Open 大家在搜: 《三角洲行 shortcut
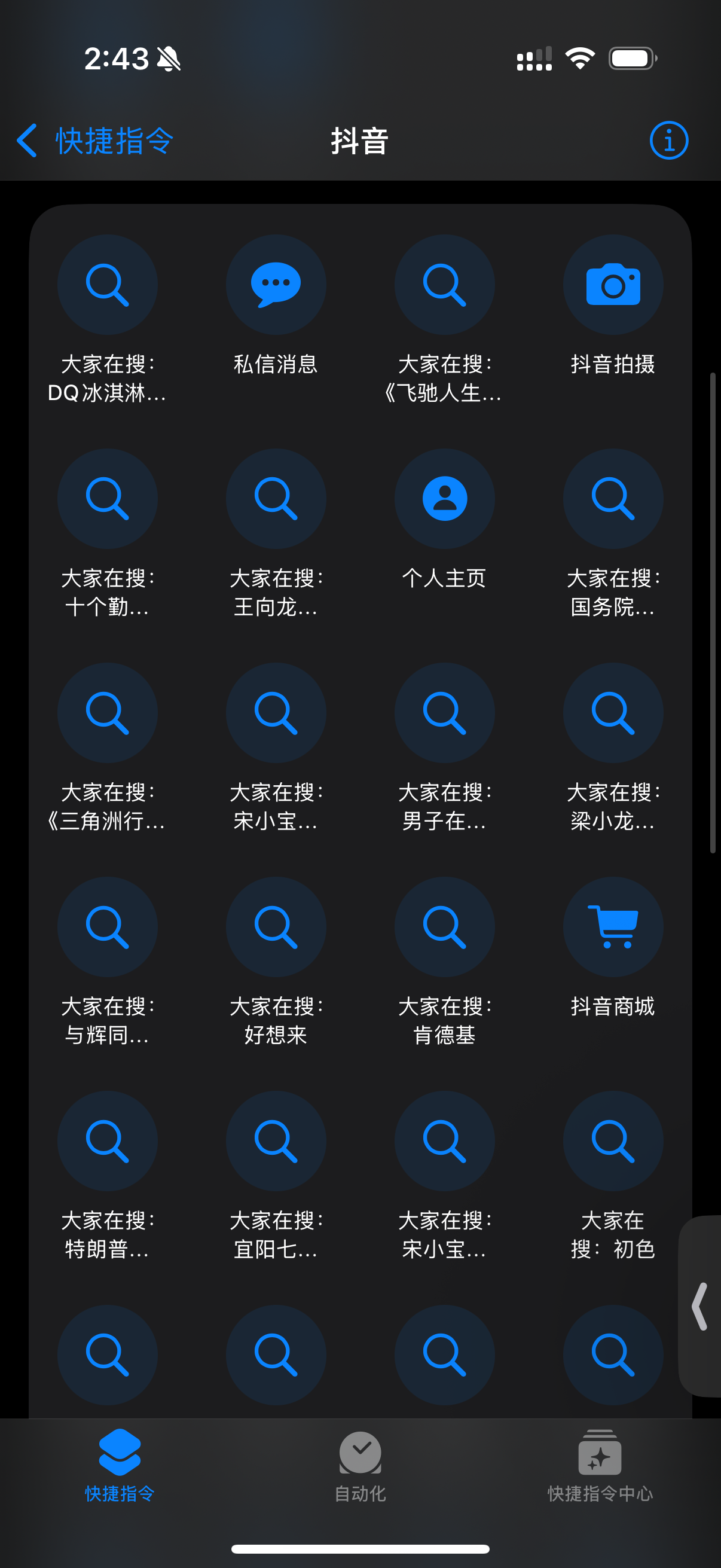This screenshot has width=721, height=1568. pos(108,713)
